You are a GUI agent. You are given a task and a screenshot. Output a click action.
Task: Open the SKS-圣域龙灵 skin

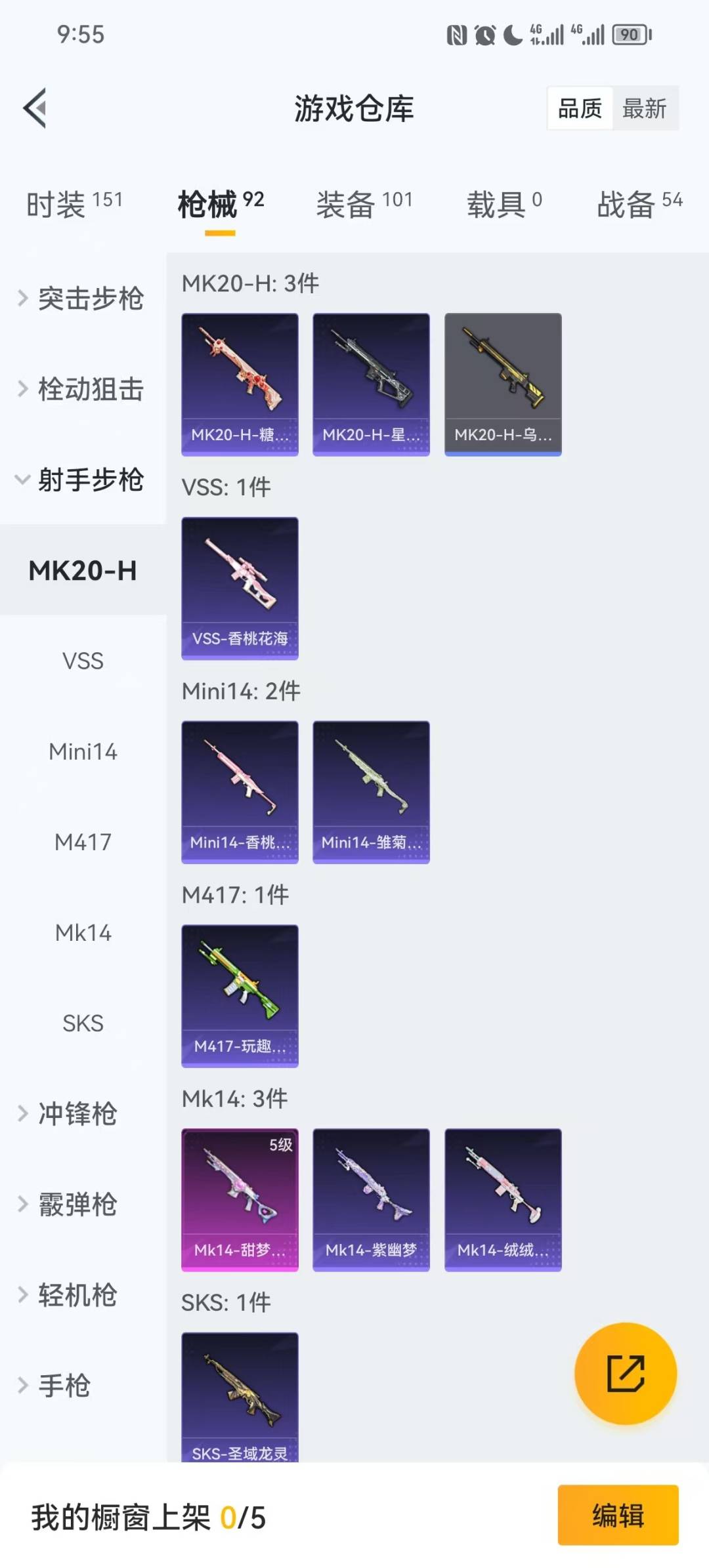[x=240, y=1397]
